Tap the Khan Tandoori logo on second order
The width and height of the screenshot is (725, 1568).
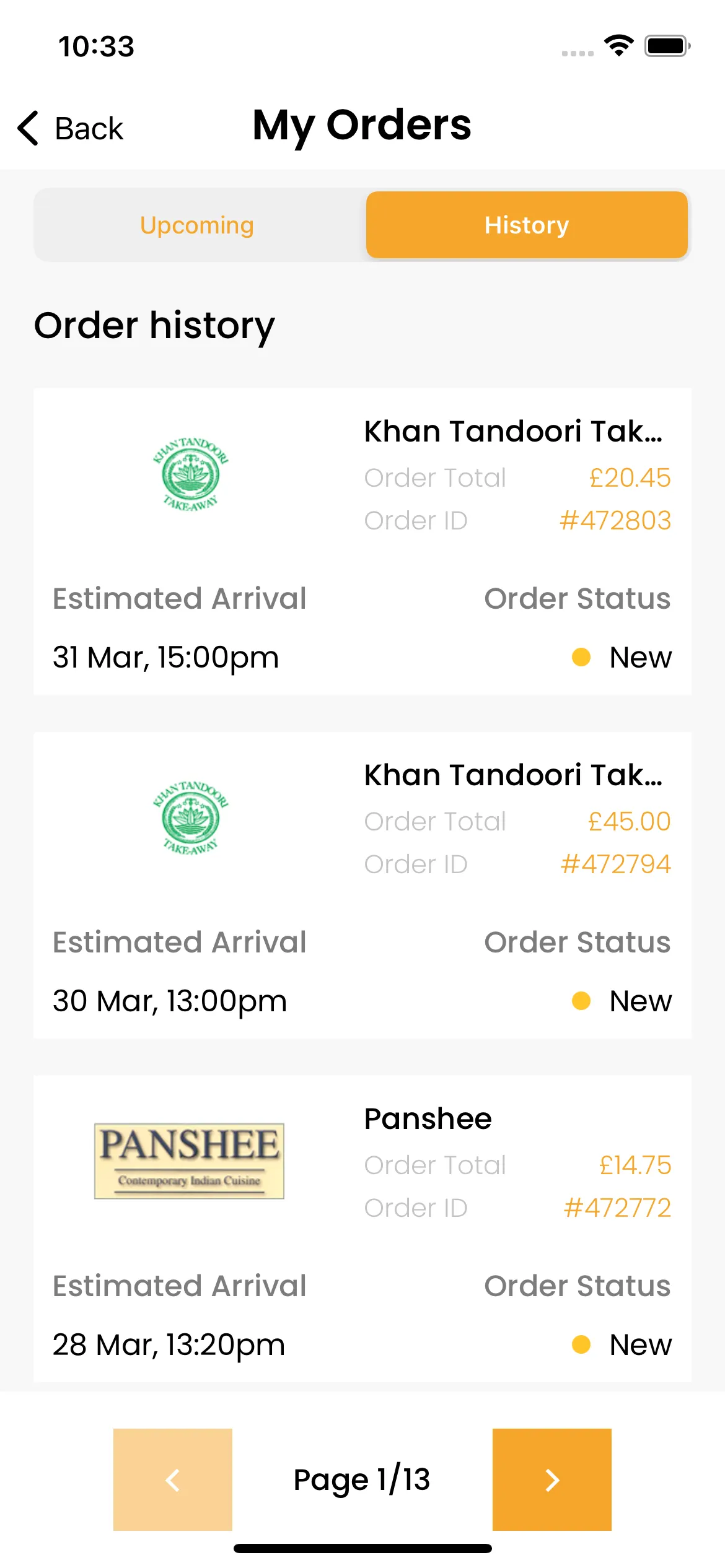(189, 821)
